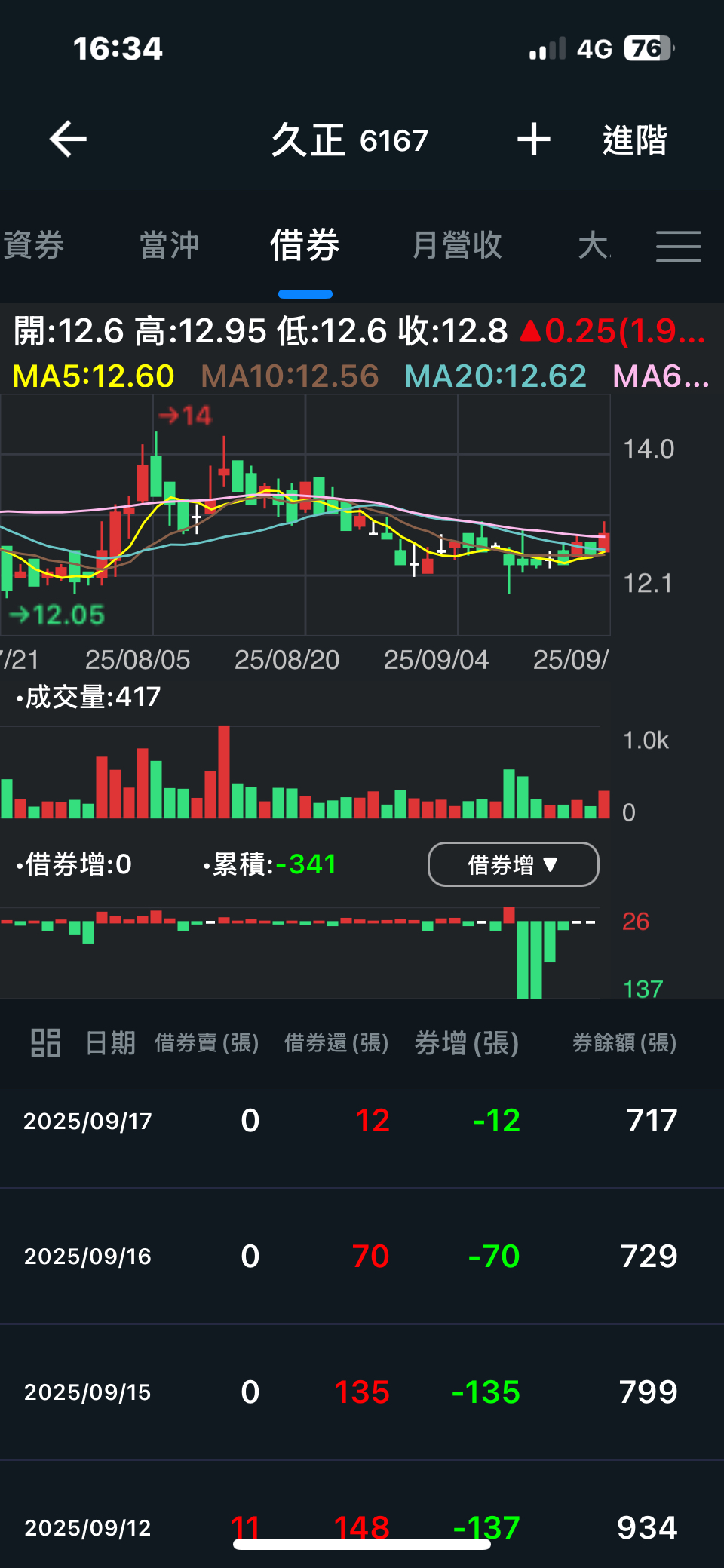Image resolution: width=724 pixels, height=1568 pixels.
Task: Select the 借券 tab
Action: click(x=305, y=246)
